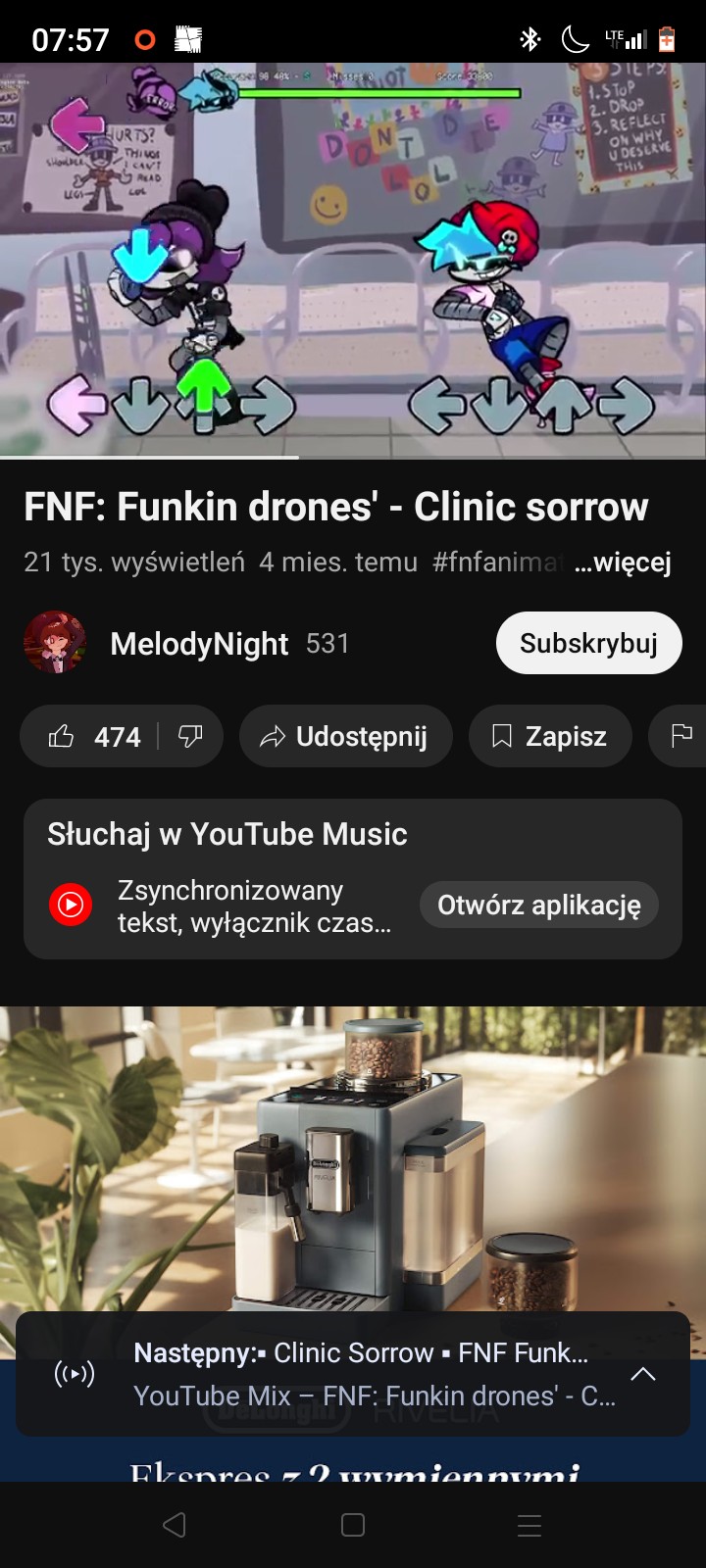Image resolution: width=706 pixels, height=1568 pixels.
Task: Like the video with 474 likes
Action: [94, 736]
